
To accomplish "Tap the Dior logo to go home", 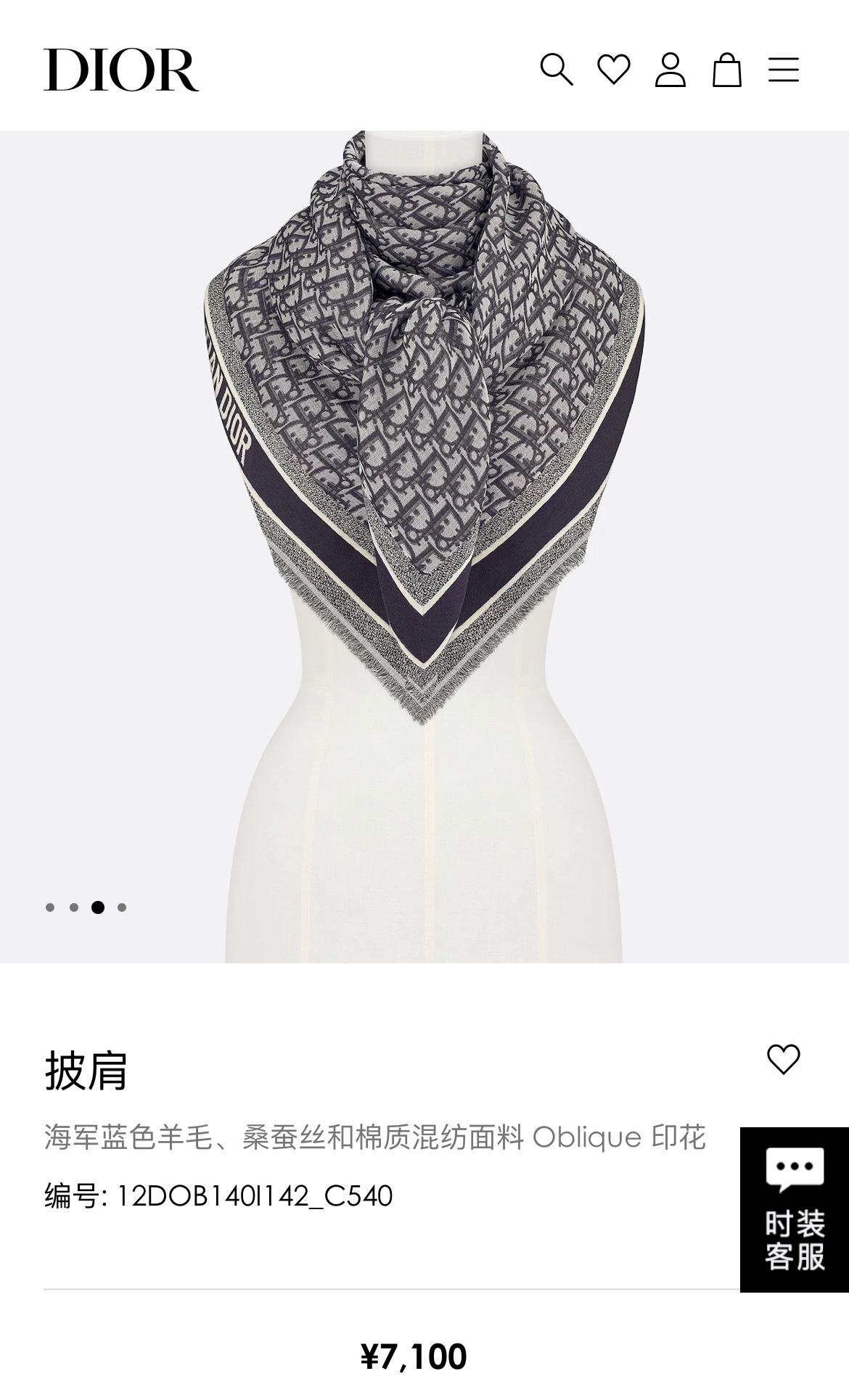I will (121, 70).
